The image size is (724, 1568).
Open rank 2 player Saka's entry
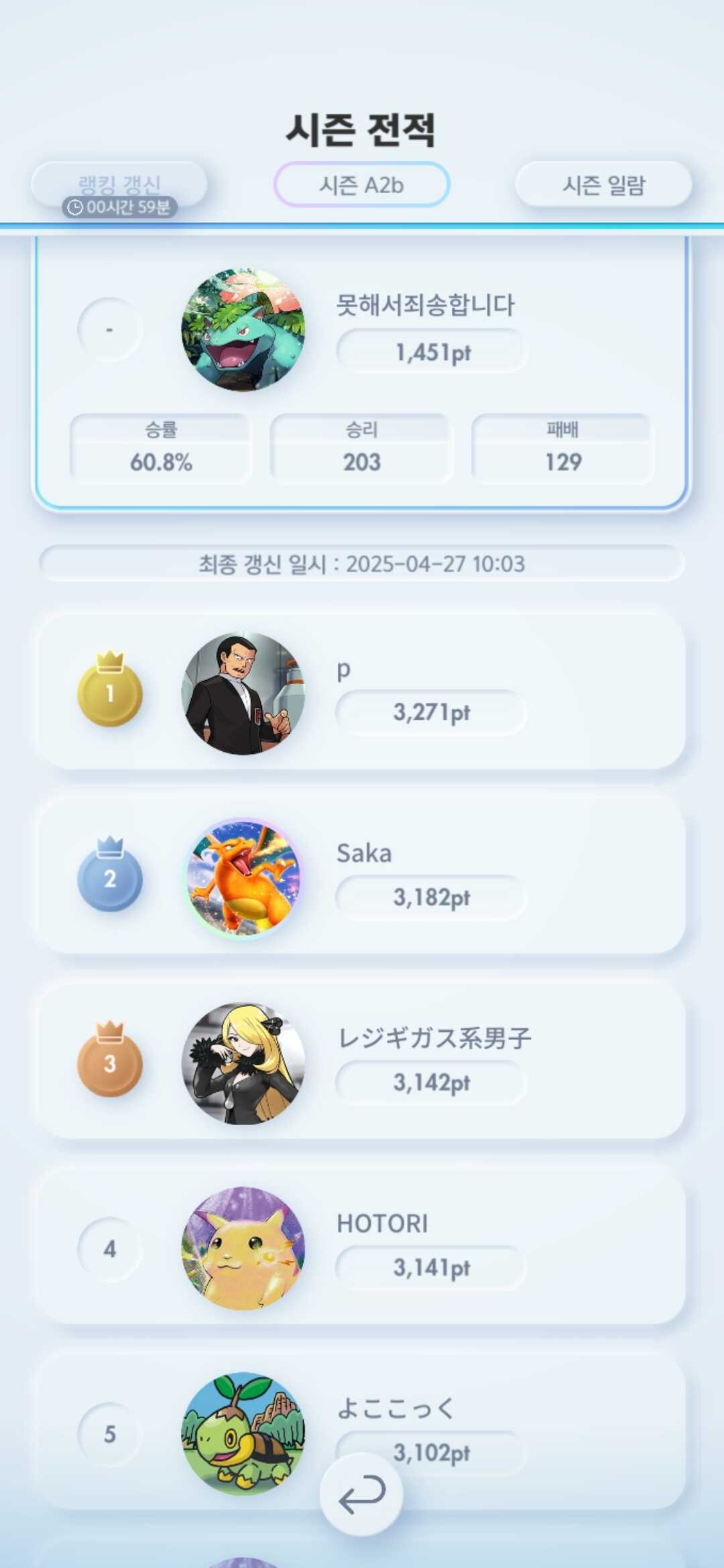tap(361, 878)
